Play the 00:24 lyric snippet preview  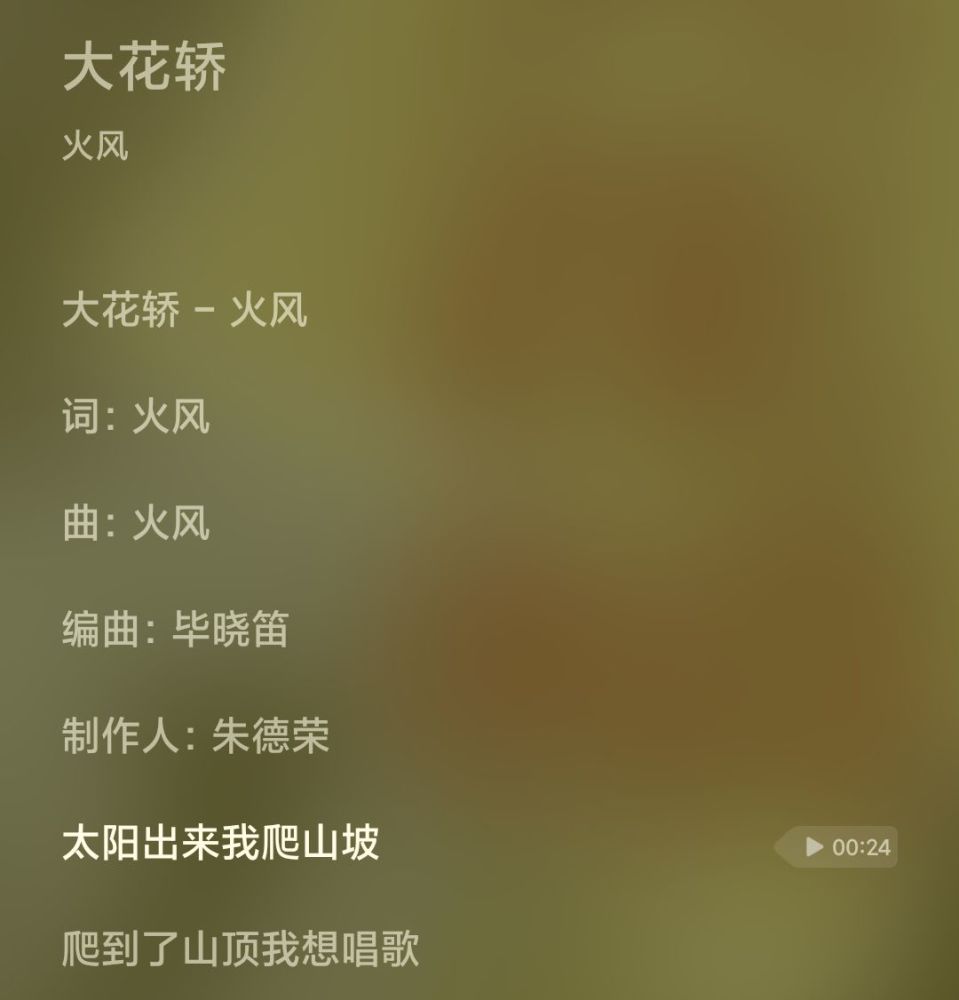pyautogui.click(x=840, y=846)
